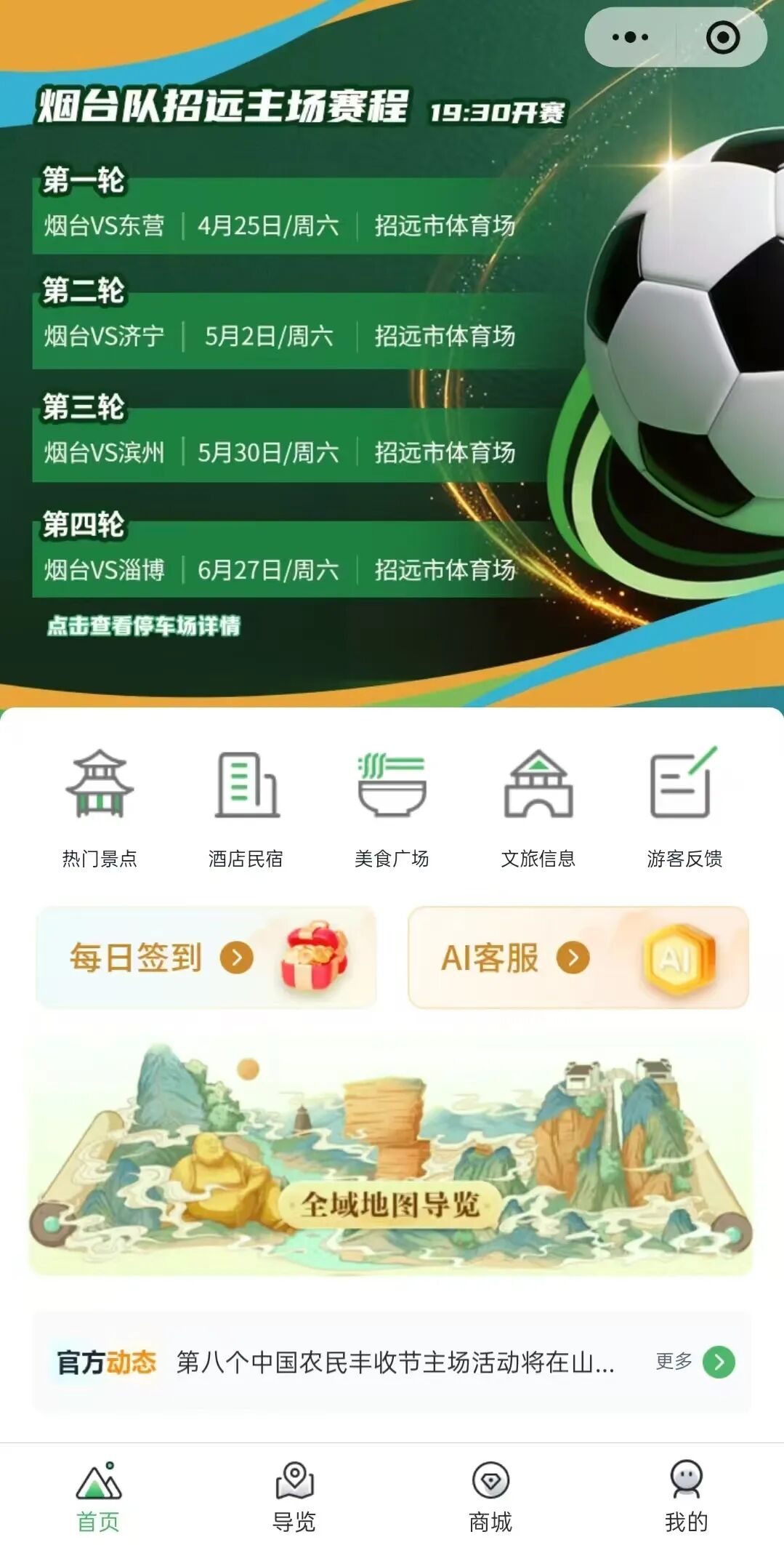The width and height of the screenshot is (784, 1545).
Task: Tap 更多 for more official news
Action: [695, 1362]
